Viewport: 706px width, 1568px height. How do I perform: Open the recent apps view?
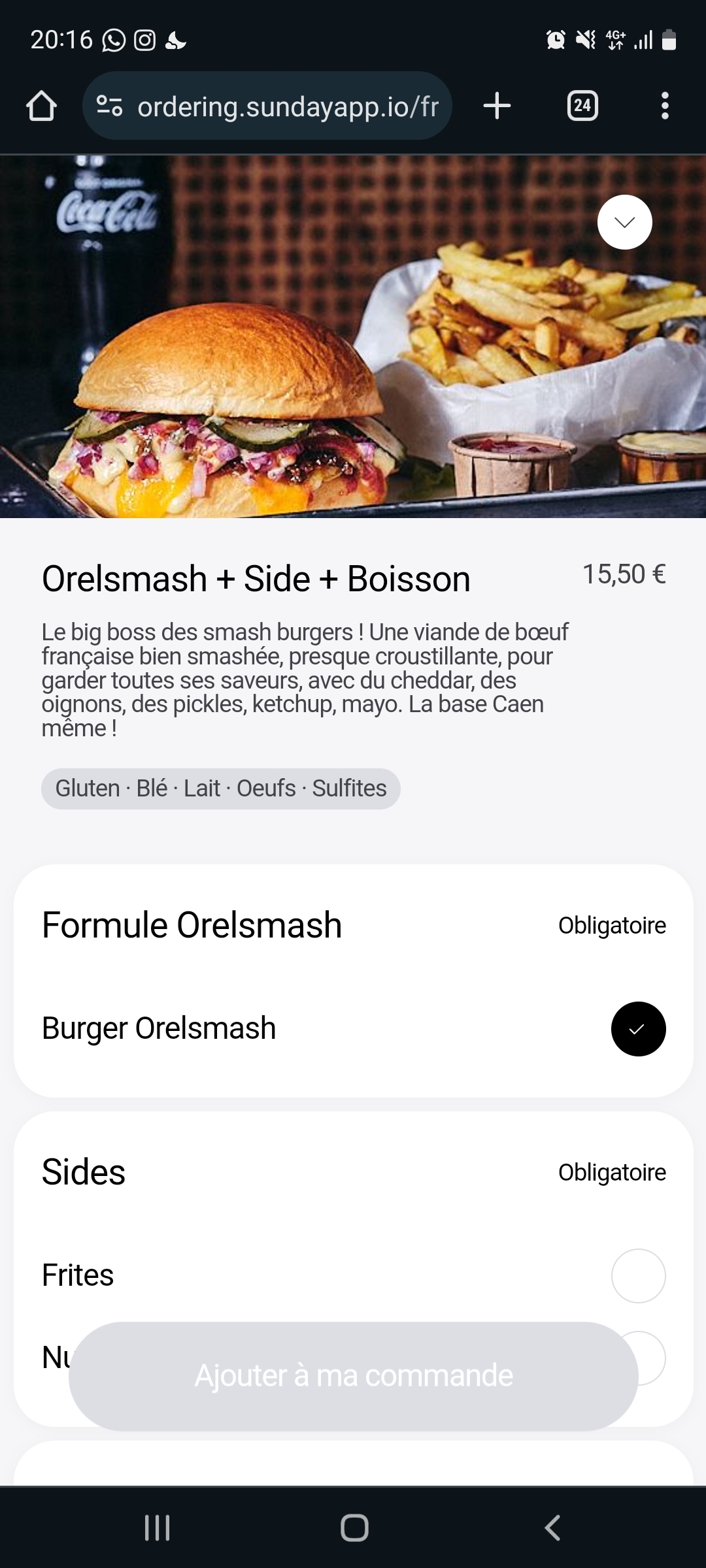[157, 1527]
